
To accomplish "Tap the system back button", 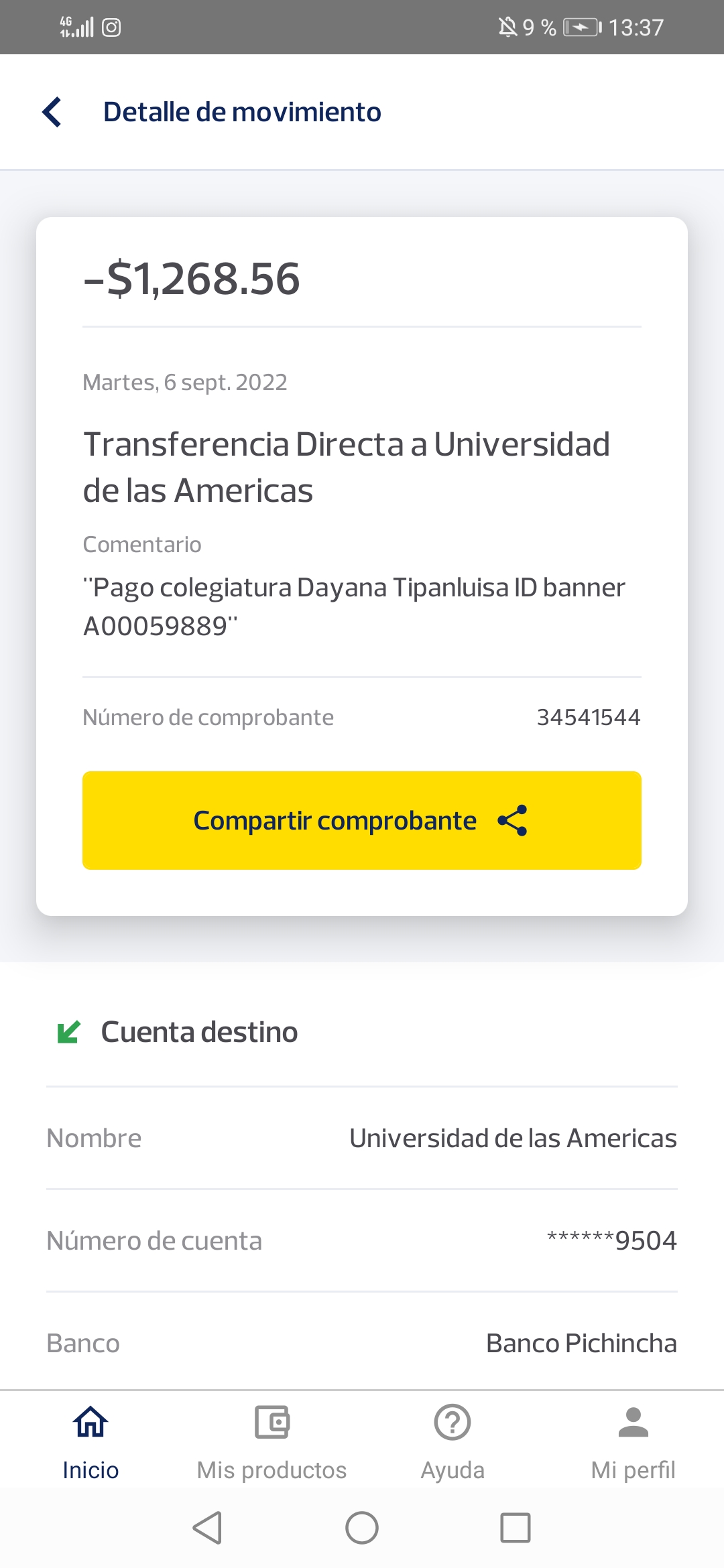I will tap(208, 1528).
